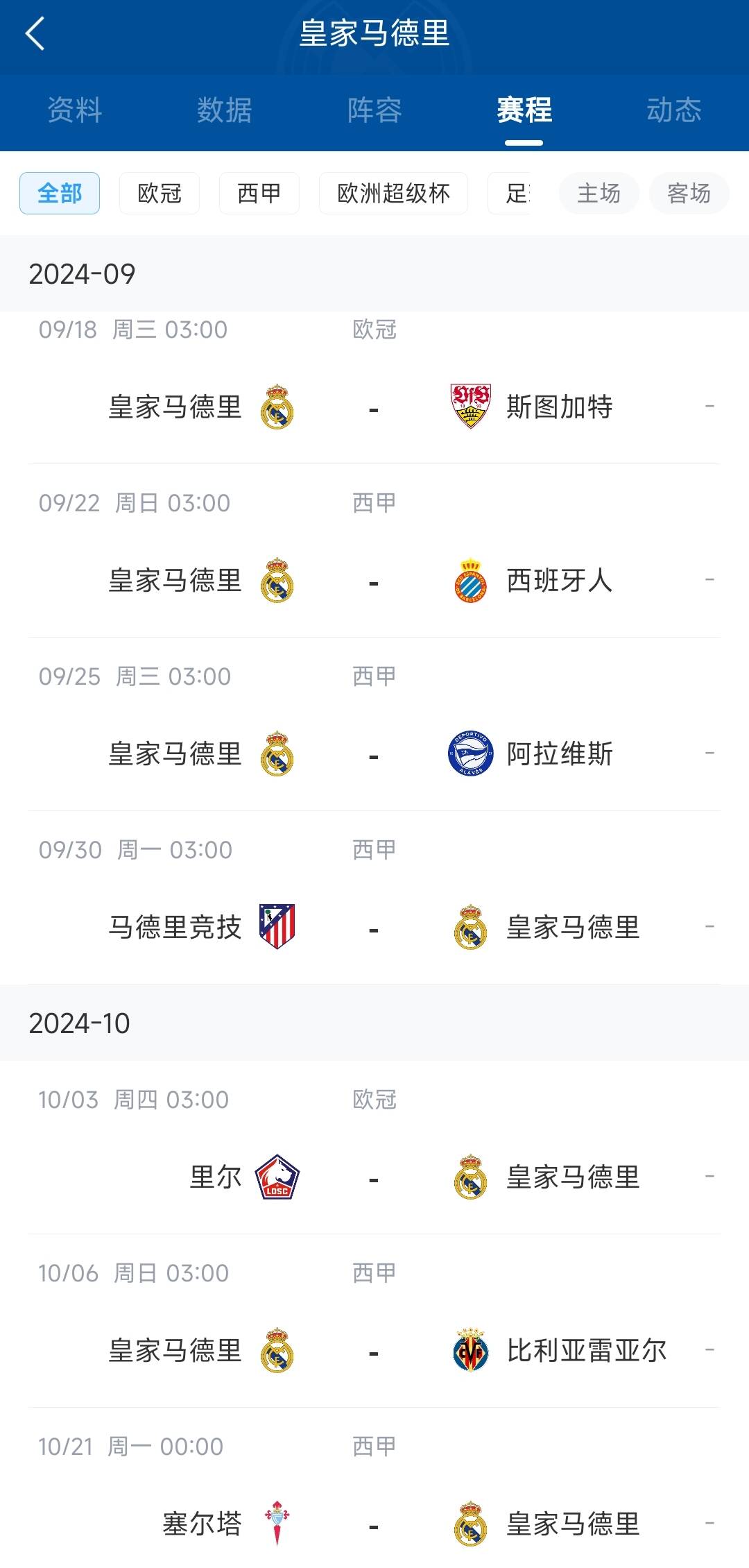View the 塞尔塔 away match
The image size is (749, 1568).
[x=374, y=1524]
